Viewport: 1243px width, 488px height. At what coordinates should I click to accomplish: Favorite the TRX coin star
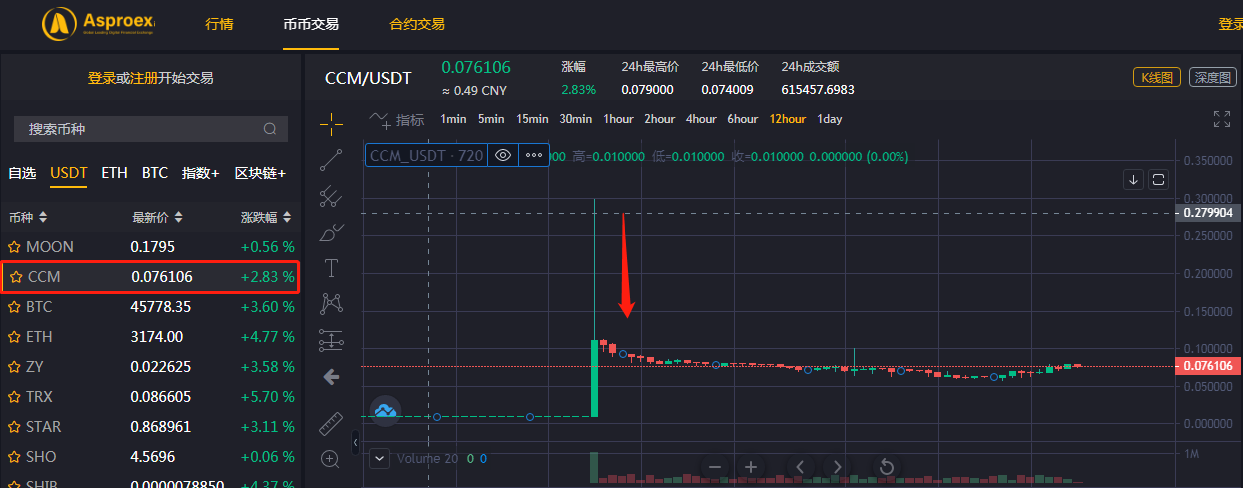tap(14, 397)
